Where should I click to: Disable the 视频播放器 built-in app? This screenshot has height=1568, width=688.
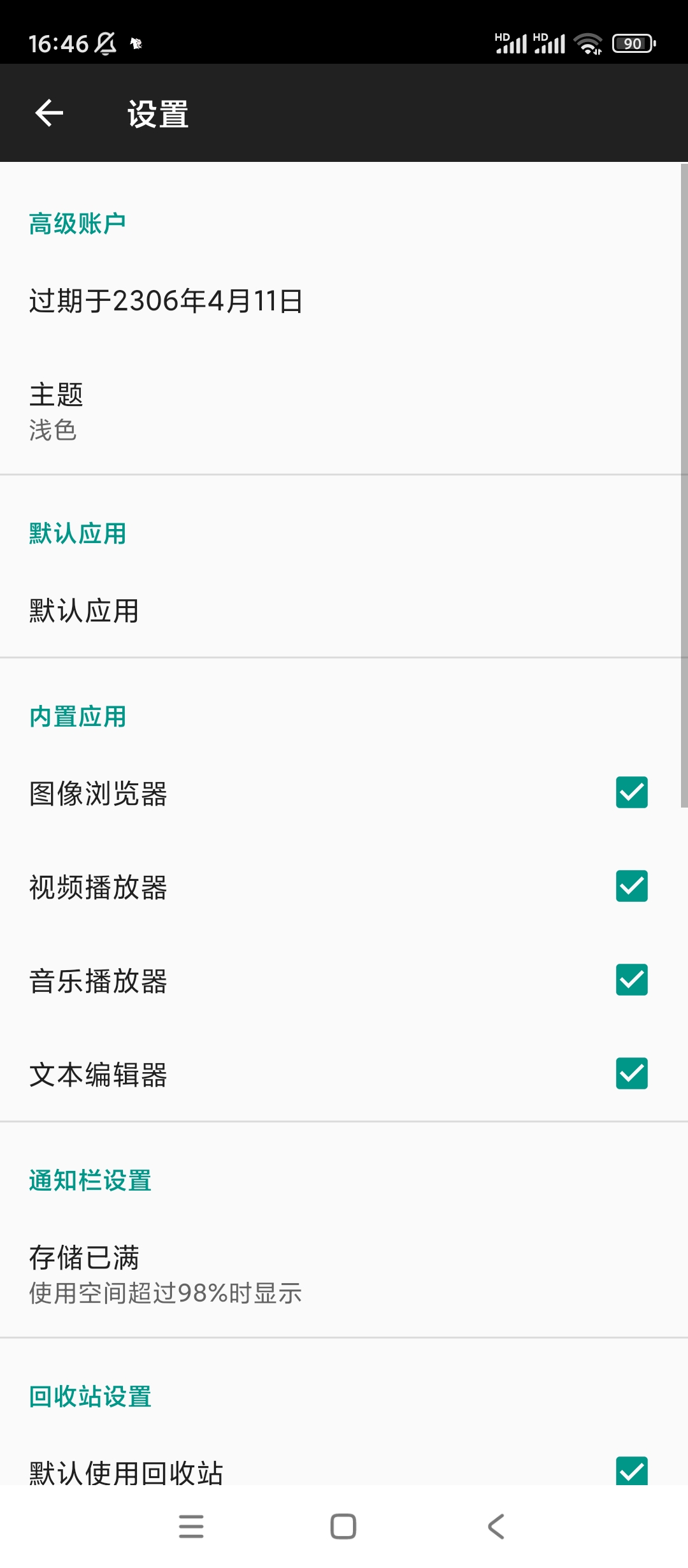(631, 886)
